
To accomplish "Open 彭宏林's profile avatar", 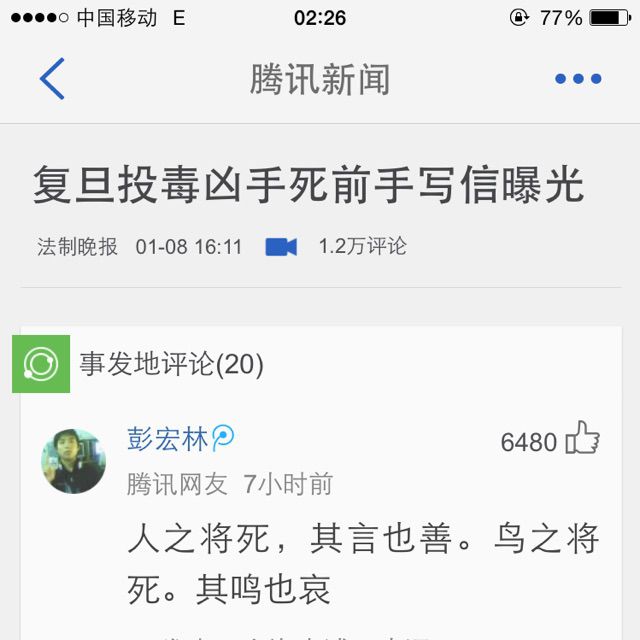I will point(73,461).
